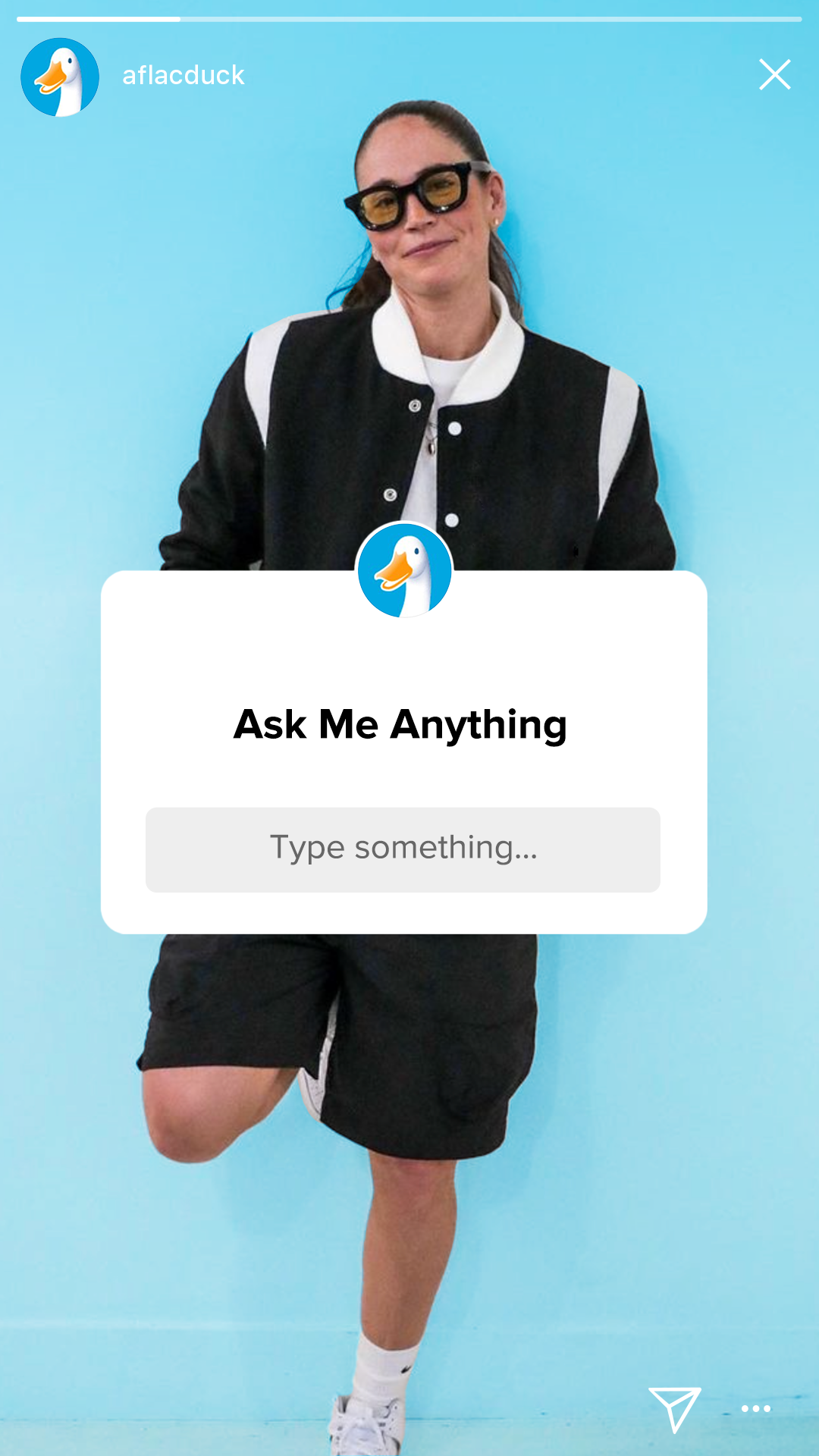Viewport: 819px width, 1456px height.
Task: Share this story via send icon
Action: pyautogui.click(x=674, y=1408)
